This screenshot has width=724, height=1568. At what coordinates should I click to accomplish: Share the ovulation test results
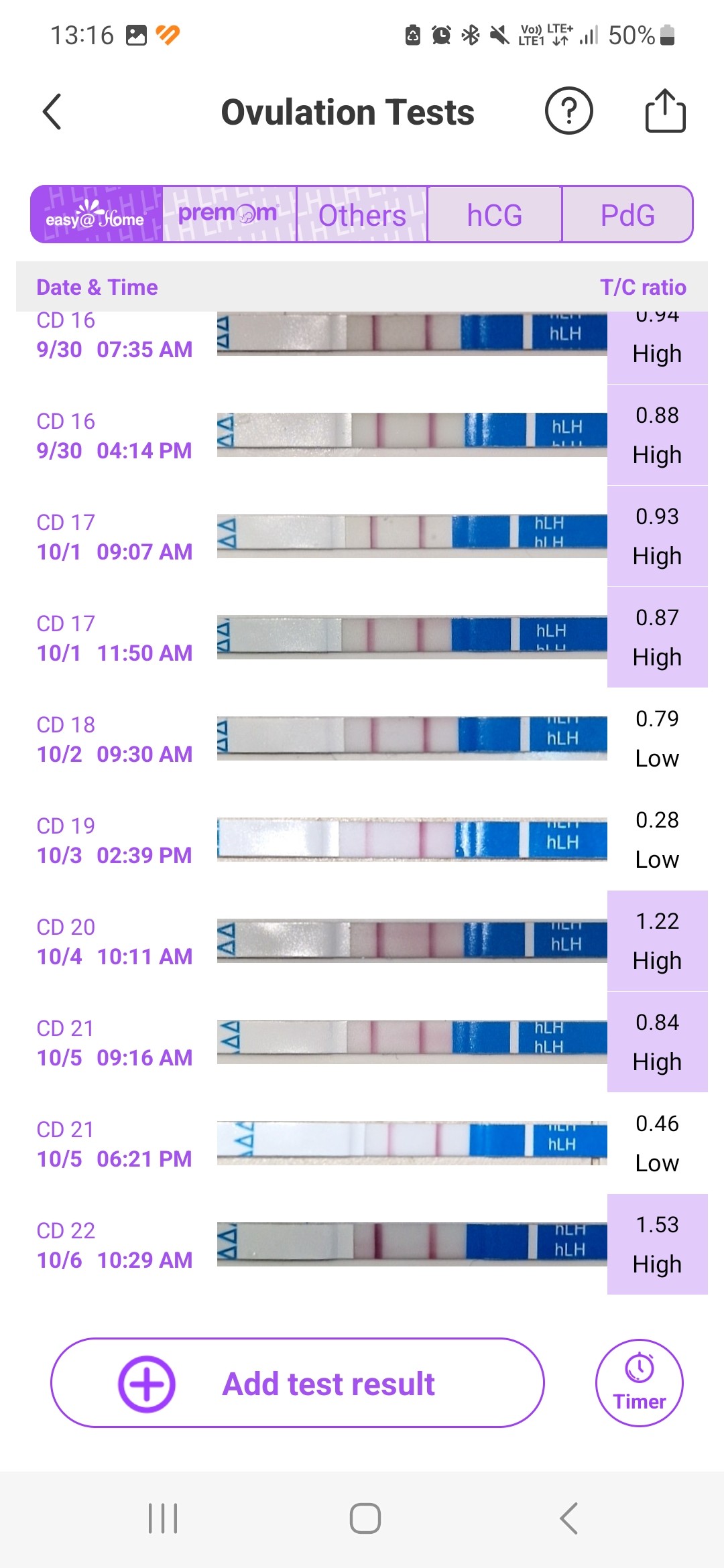[665, 111]
